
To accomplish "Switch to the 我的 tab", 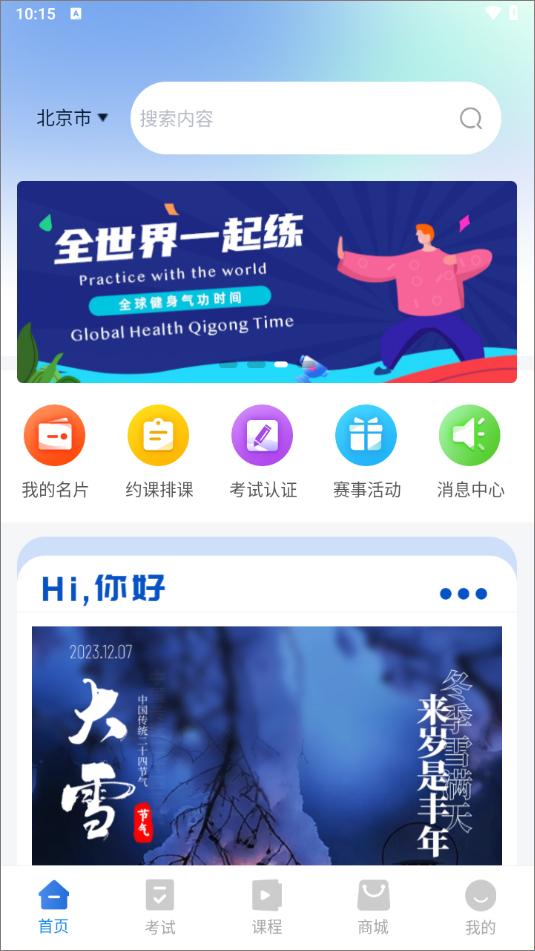I will 480,907.
